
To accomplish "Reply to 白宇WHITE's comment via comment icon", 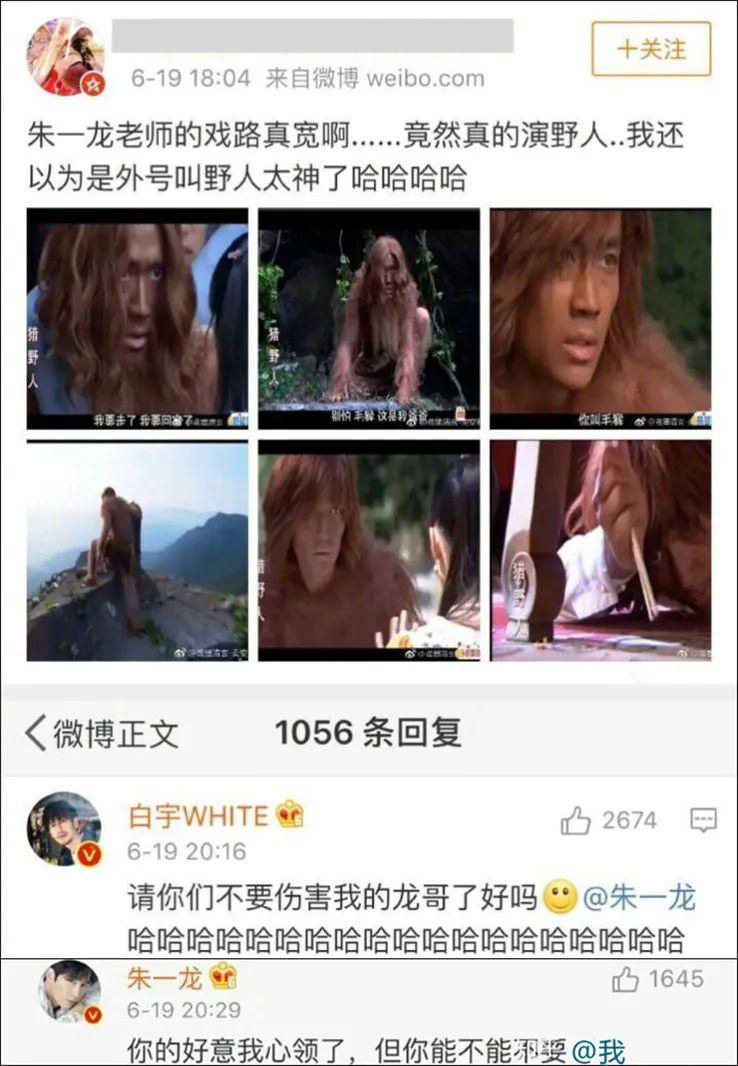I will (704, 821).
